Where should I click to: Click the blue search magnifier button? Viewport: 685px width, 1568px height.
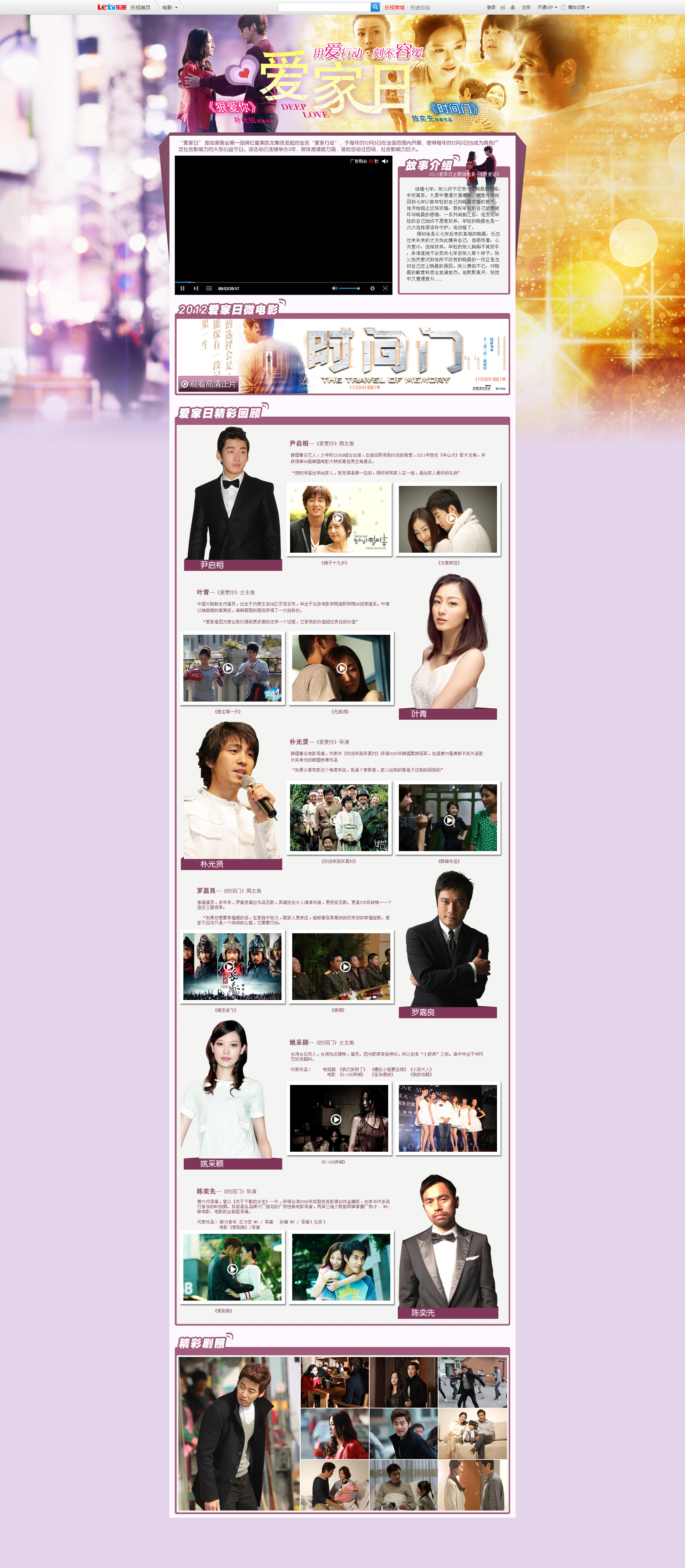click(375, 7)
